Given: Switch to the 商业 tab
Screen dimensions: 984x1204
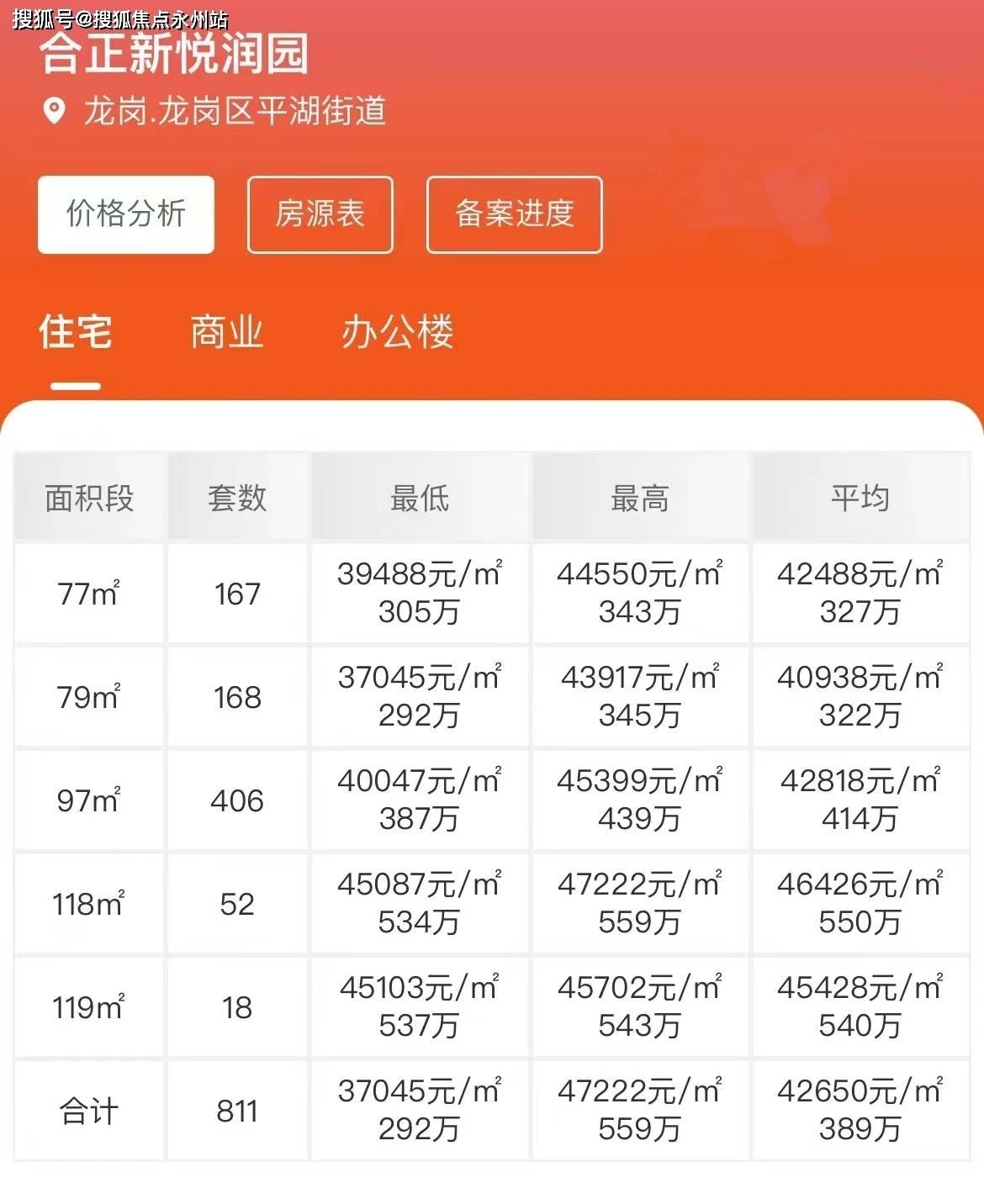Looking at the screenshot, I should (227, 331).
